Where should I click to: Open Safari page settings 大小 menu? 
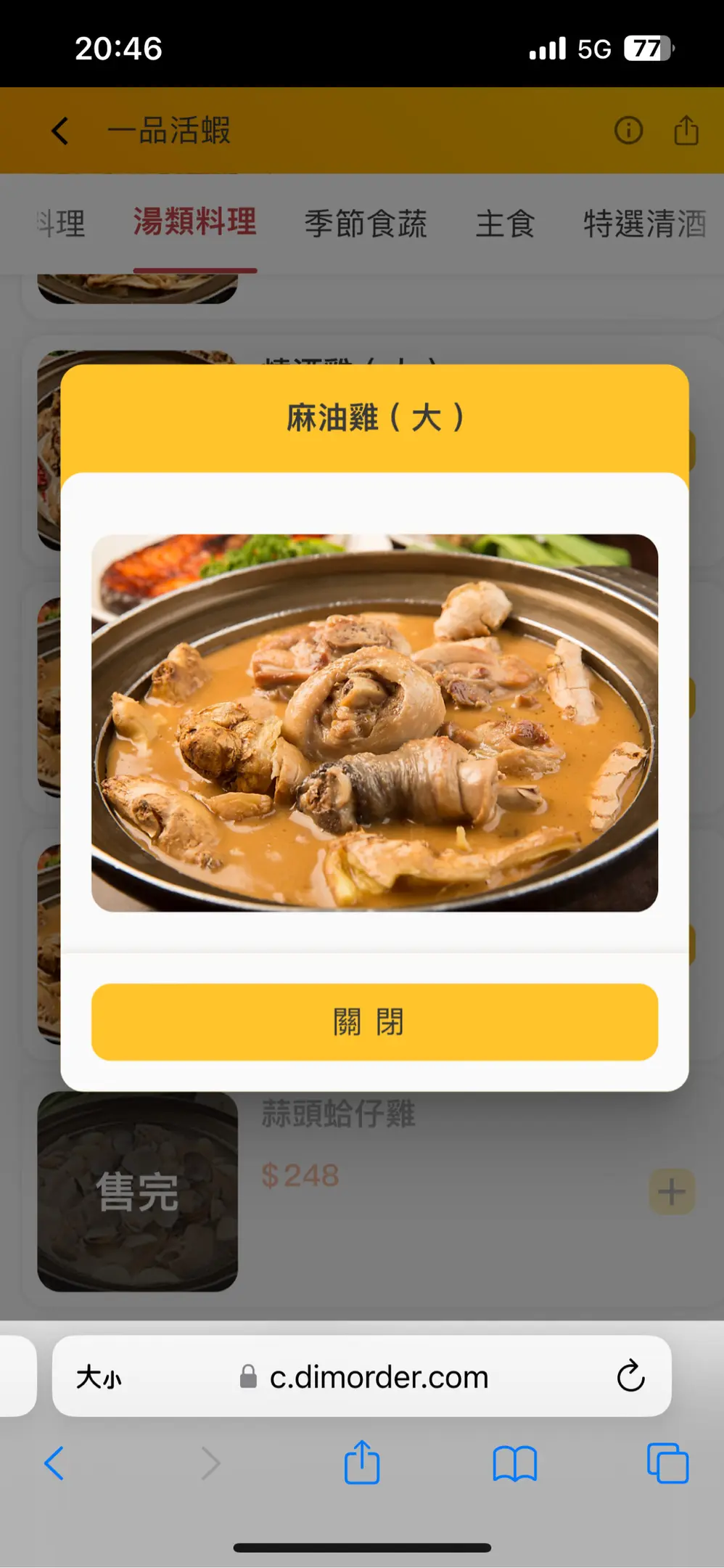pyautogui.click(x=99, y=1377)
